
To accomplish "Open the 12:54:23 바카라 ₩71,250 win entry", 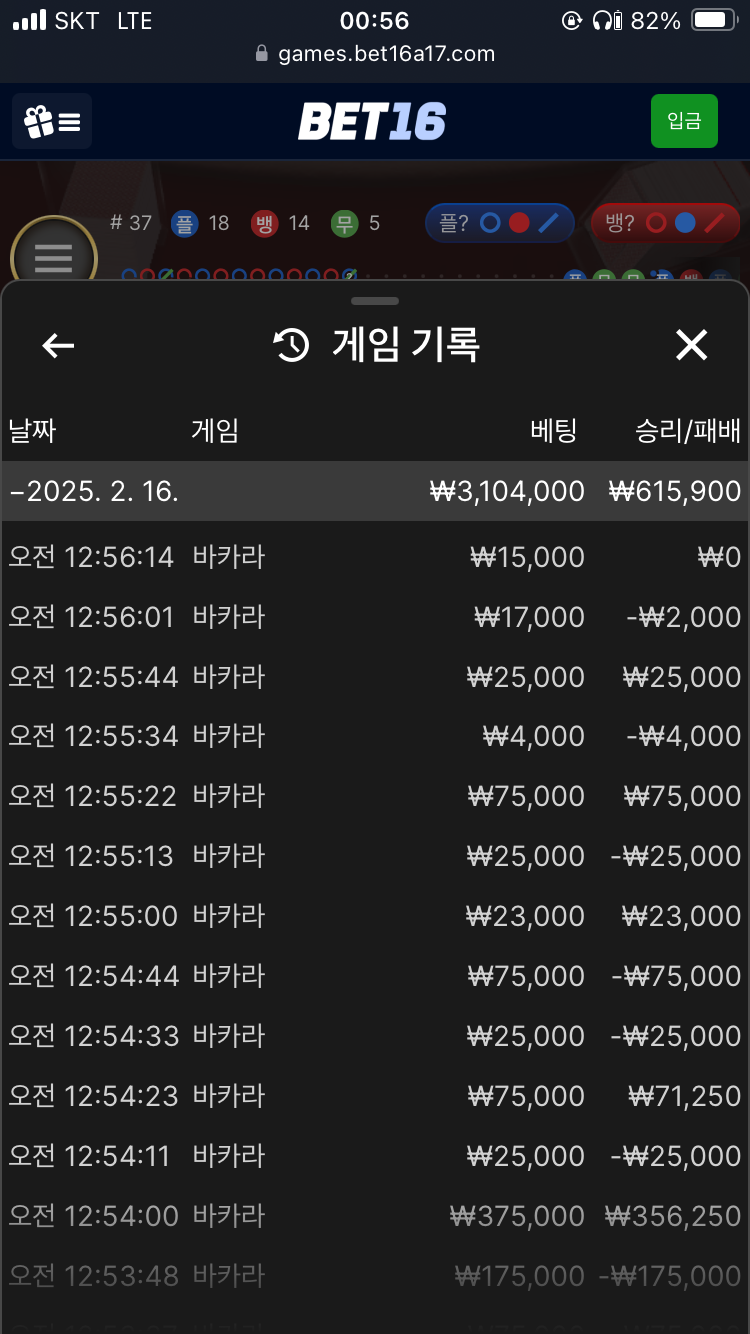I will pos(375,1097).
